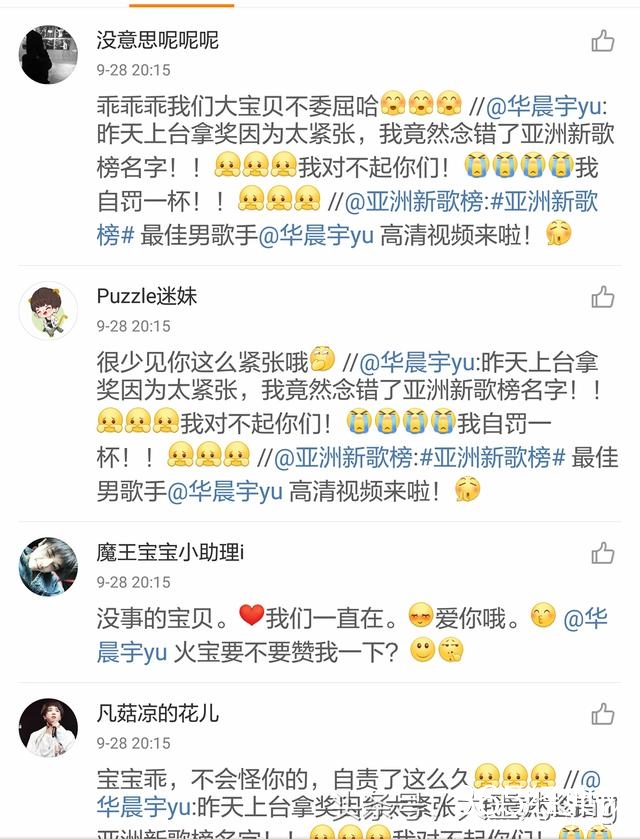
Task: Like the comment by 没意思呢呢呢
Action: [602, 41]
